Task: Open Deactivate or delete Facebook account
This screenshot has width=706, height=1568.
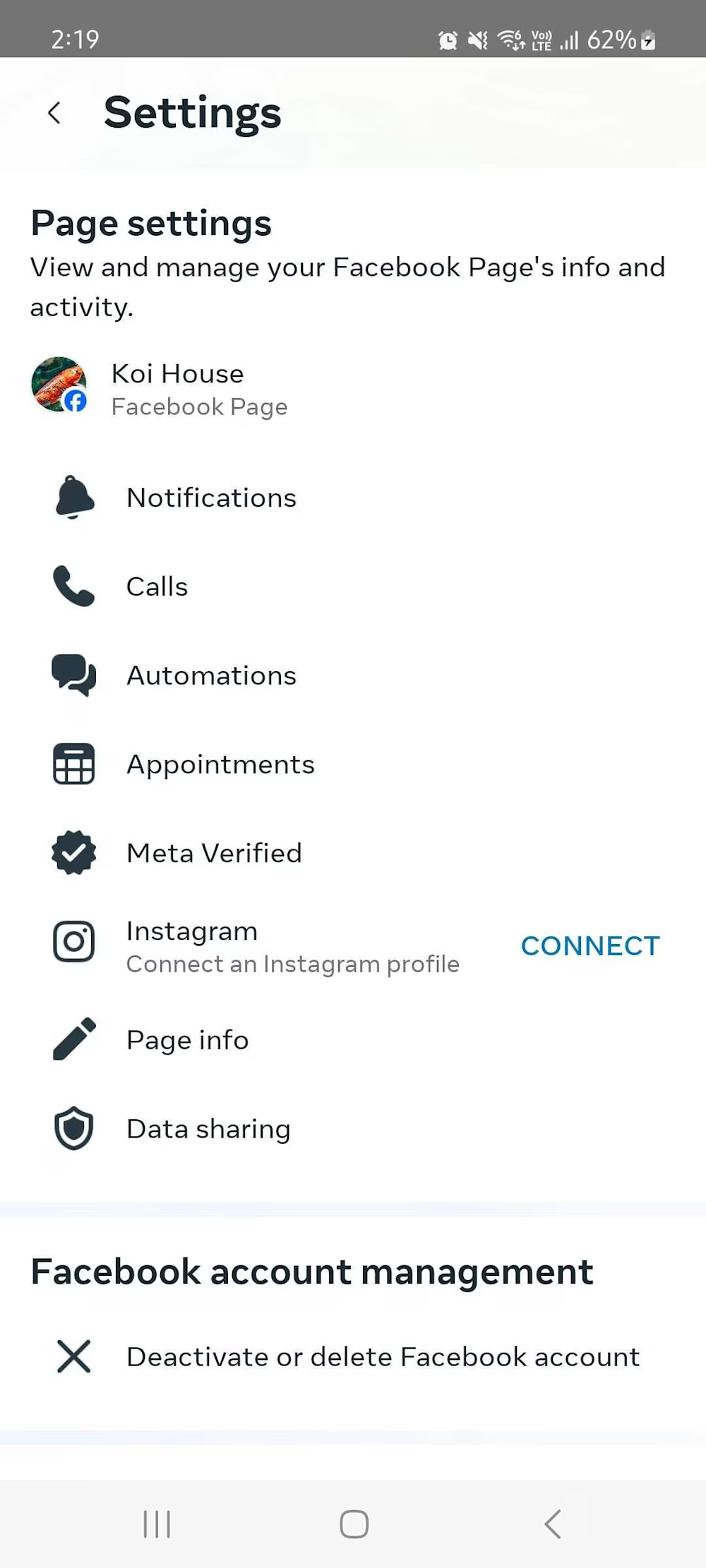Action: click(383, 1356)
